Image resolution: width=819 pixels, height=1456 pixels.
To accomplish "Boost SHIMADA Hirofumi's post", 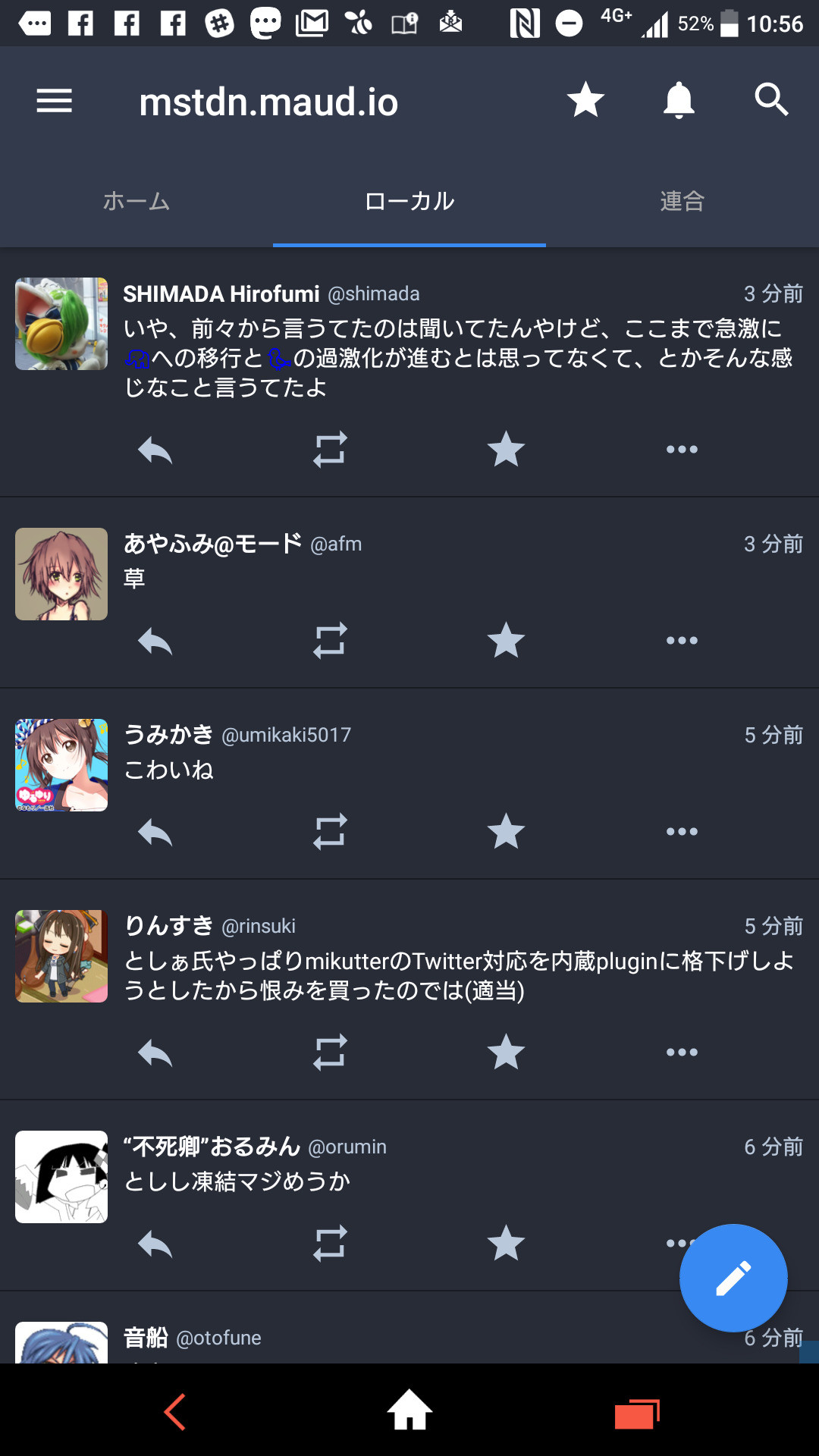I will 330,450.
